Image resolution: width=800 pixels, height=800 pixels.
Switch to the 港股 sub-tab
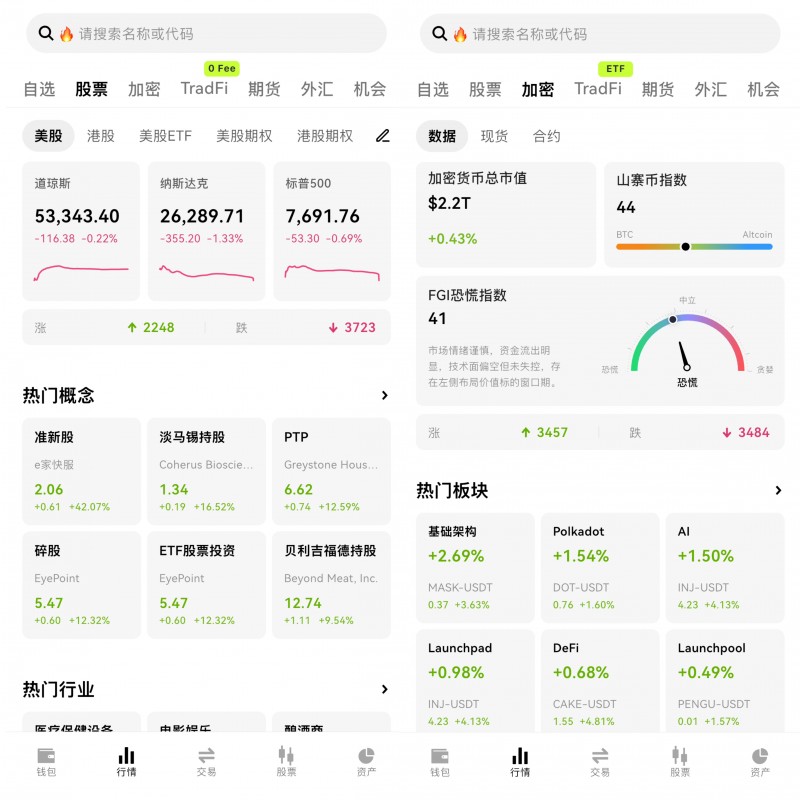pyautogui.click(x=101, y=136)
